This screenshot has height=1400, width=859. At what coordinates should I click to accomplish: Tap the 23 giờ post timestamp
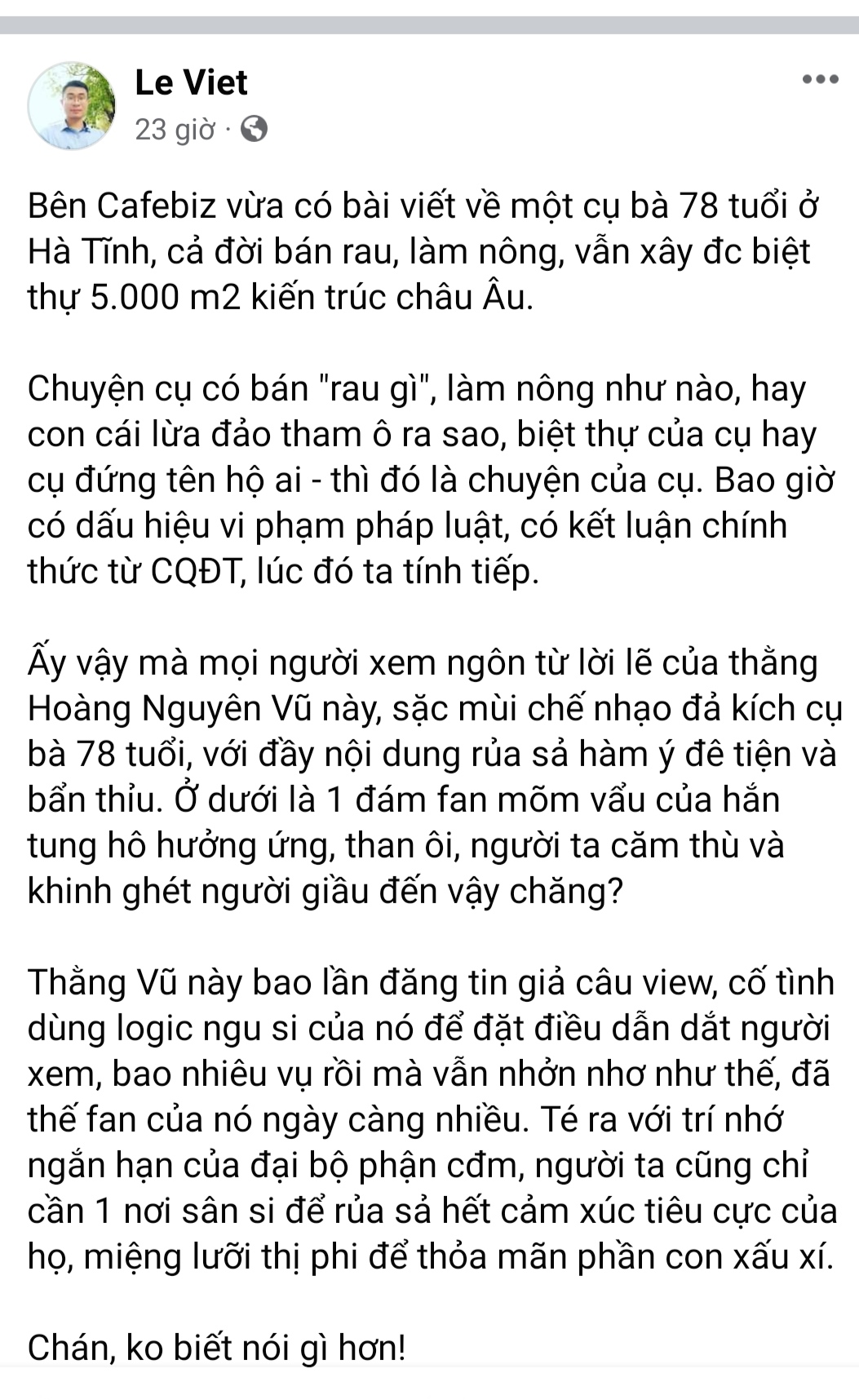click(x=175, y=130)
